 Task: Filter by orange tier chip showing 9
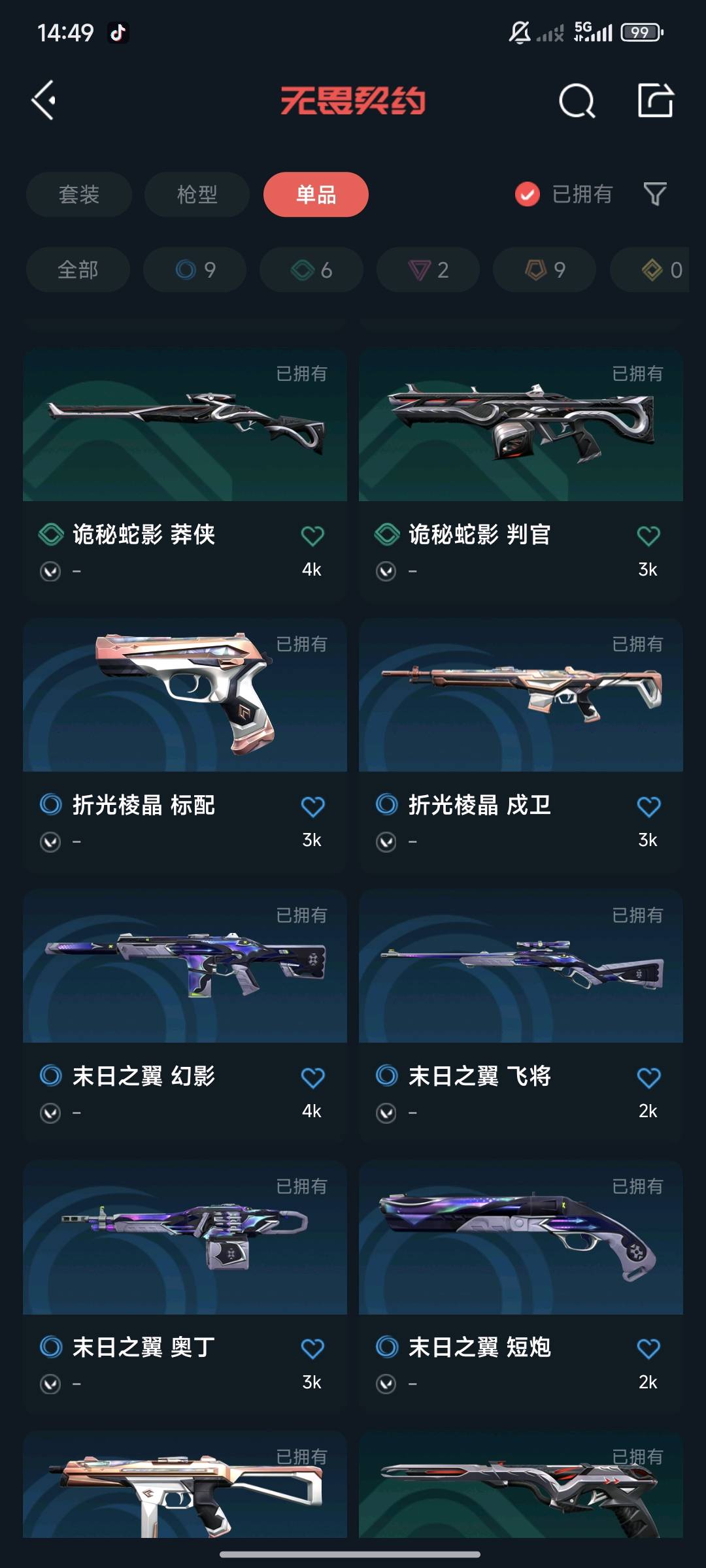click(545, 269)
